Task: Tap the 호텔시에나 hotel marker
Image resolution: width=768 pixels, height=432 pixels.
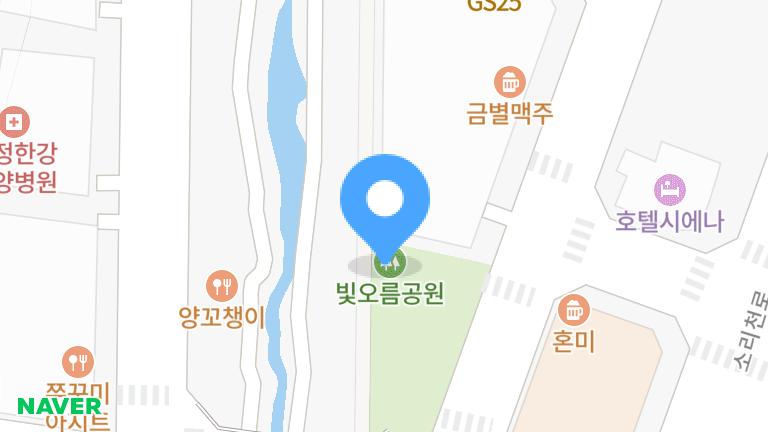Action: click(669, 187)
